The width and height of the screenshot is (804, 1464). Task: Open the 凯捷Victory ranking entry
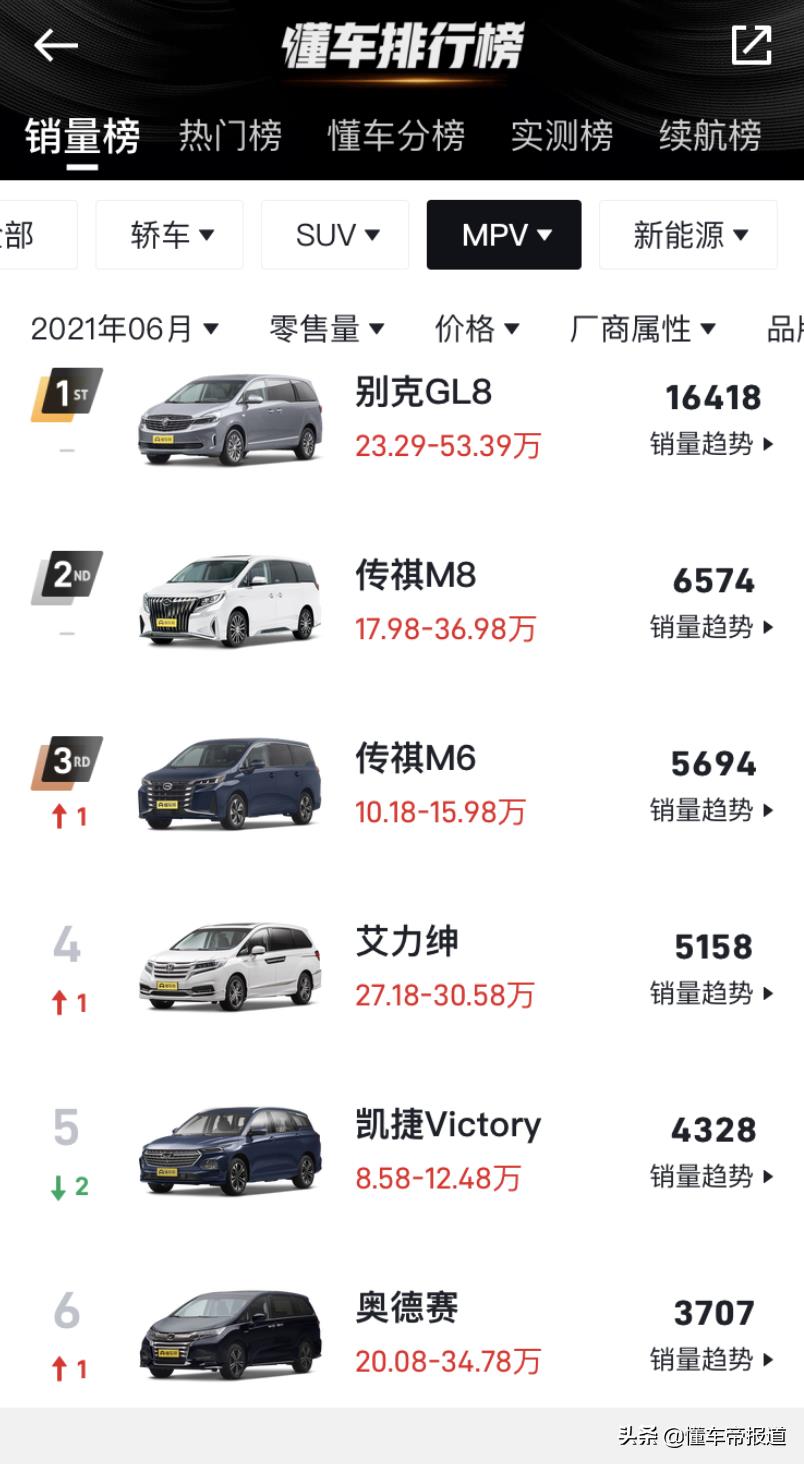click(447, 1125)
